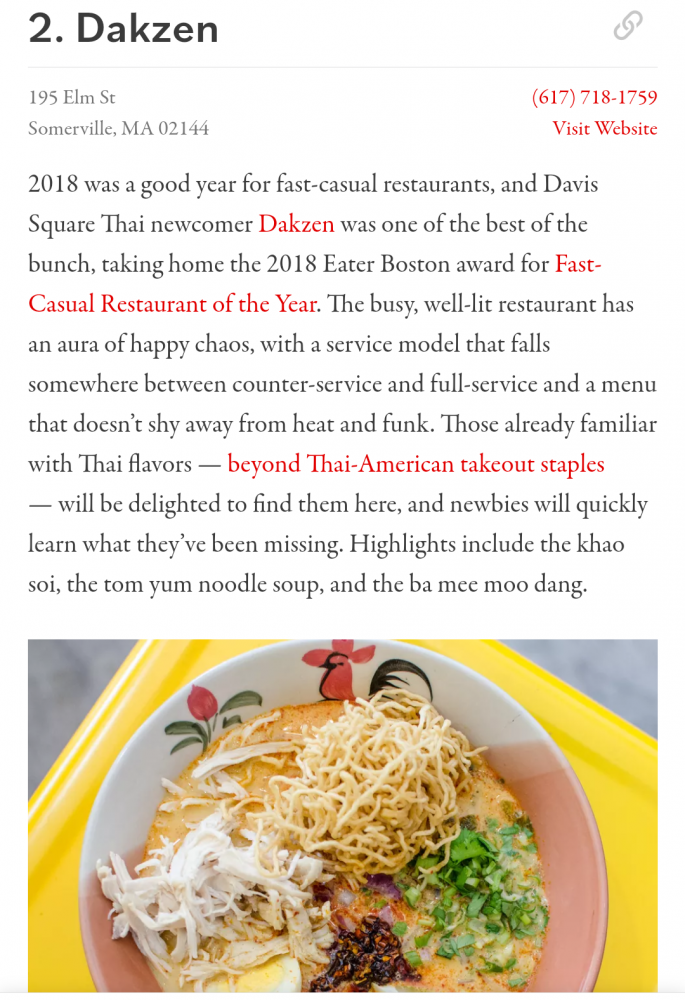Open the red Dakzen link in text
685x1000 pixels.
(296, 224)
